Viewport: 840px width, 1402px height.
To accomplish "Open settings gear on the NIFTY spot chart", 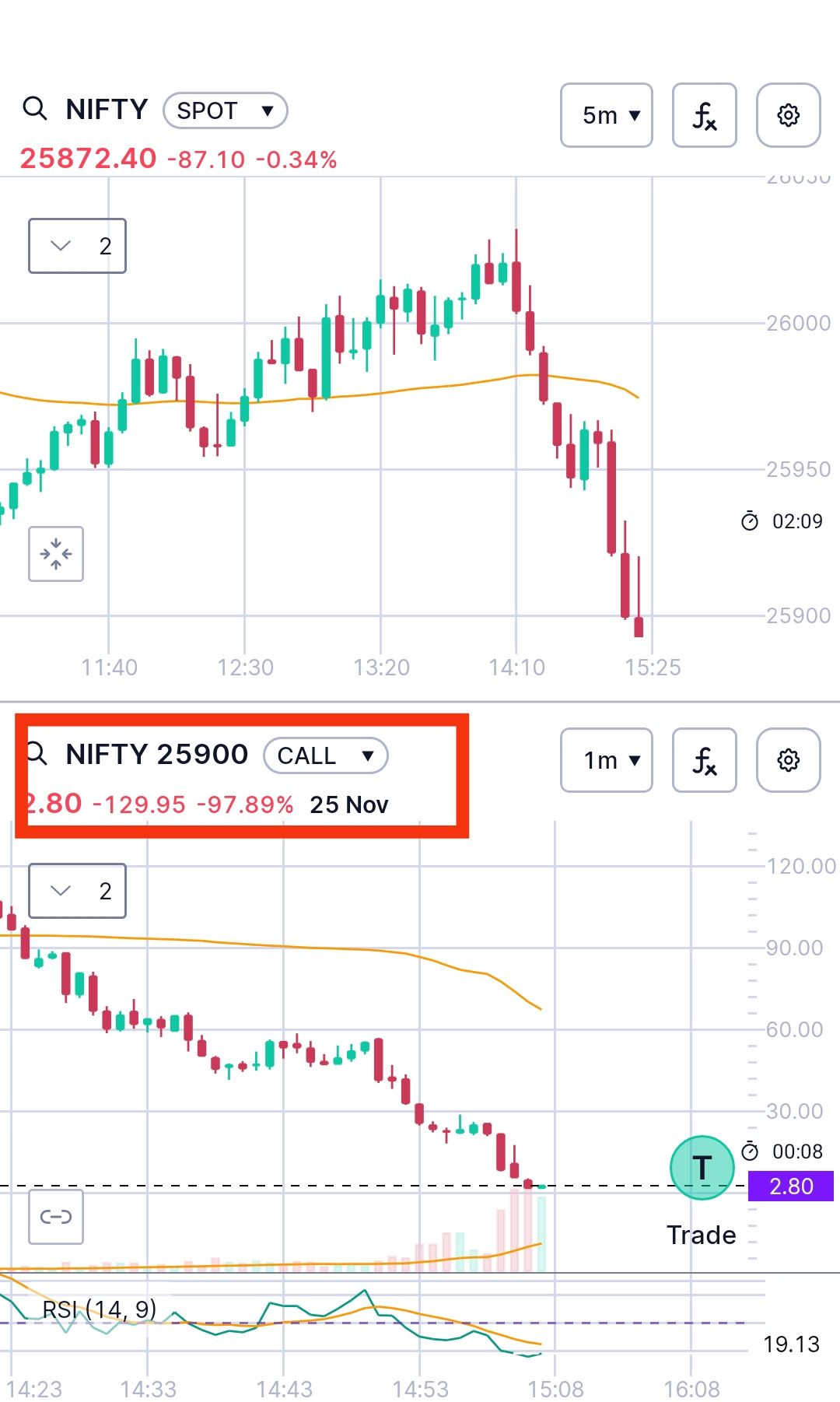I will (x=789, y=115).
